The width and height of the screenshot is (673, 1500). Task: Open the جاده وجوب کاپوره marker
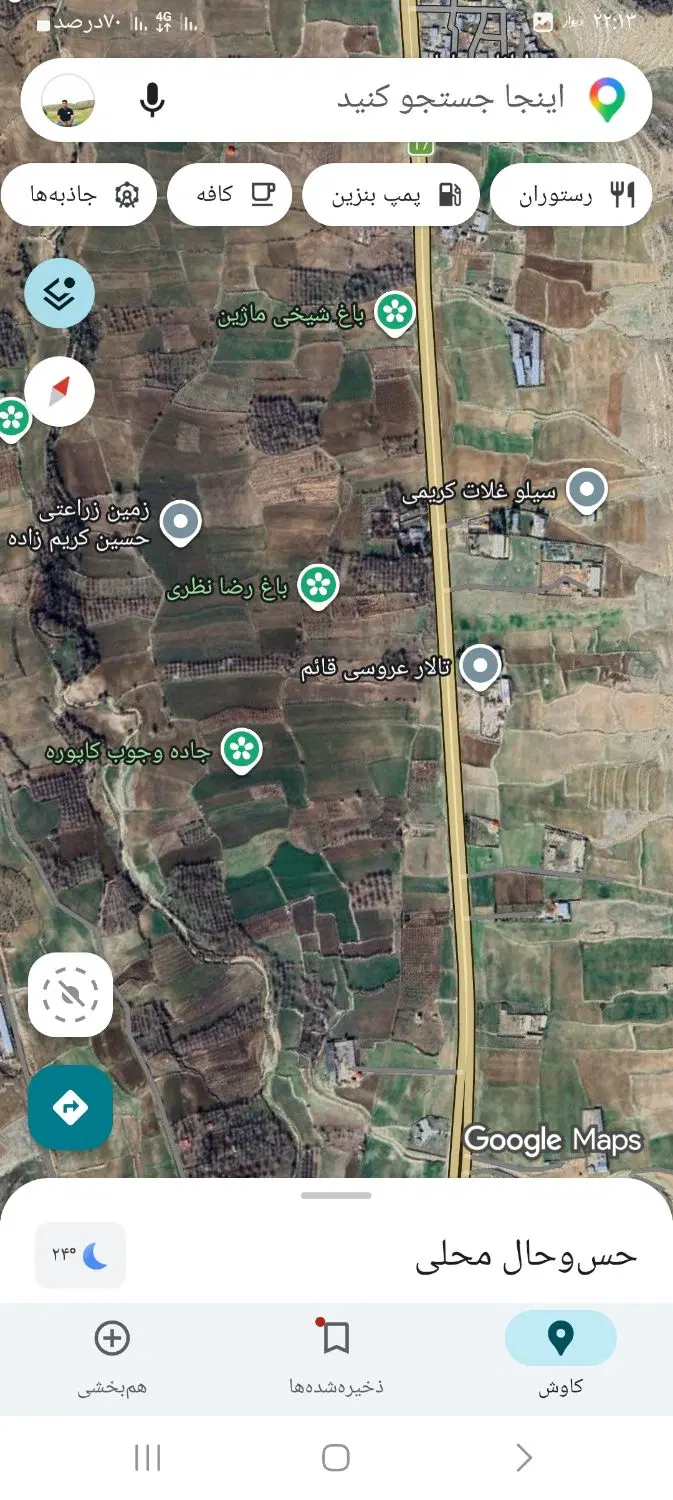[241, 750]
